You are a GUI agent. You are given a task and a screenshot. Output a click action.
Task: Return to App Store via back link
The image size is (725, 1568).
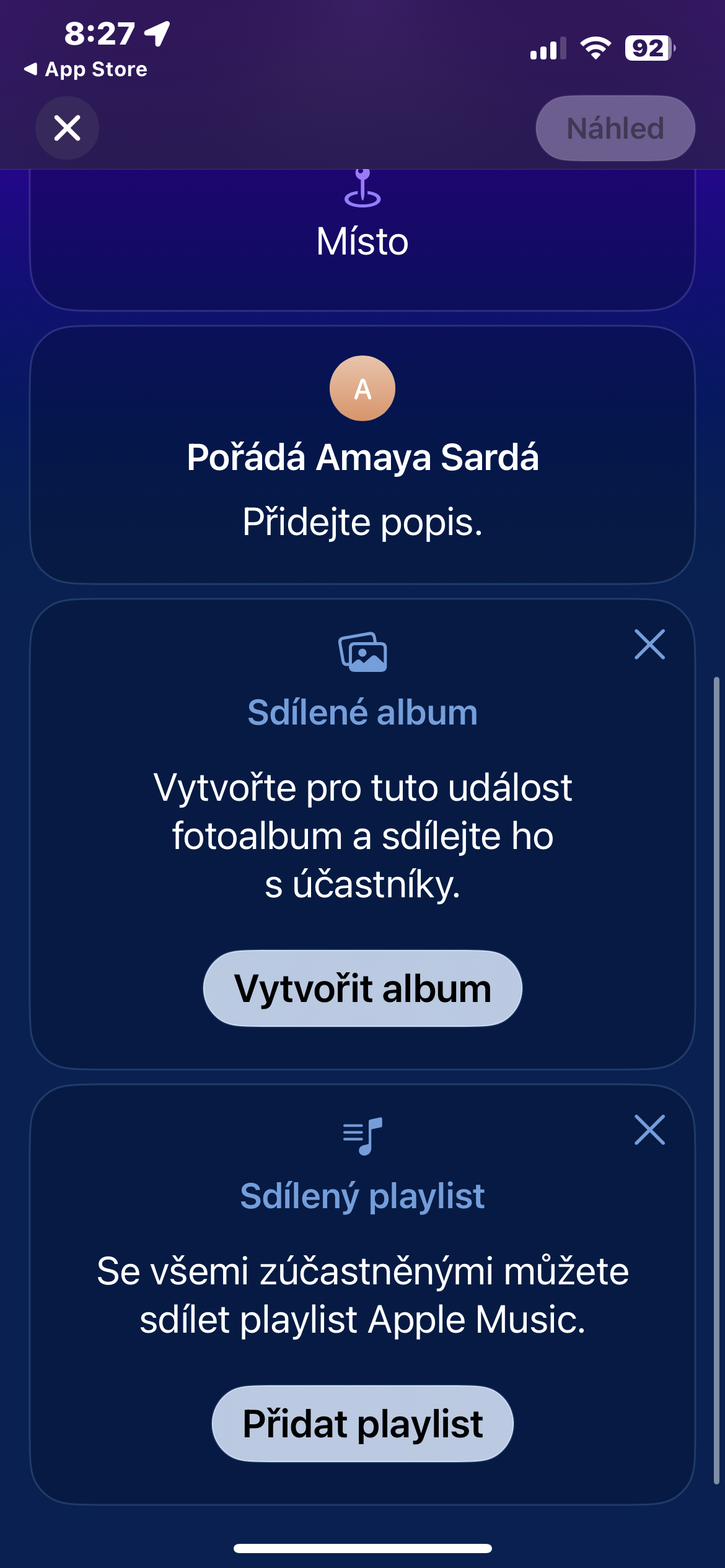(86, 69)
